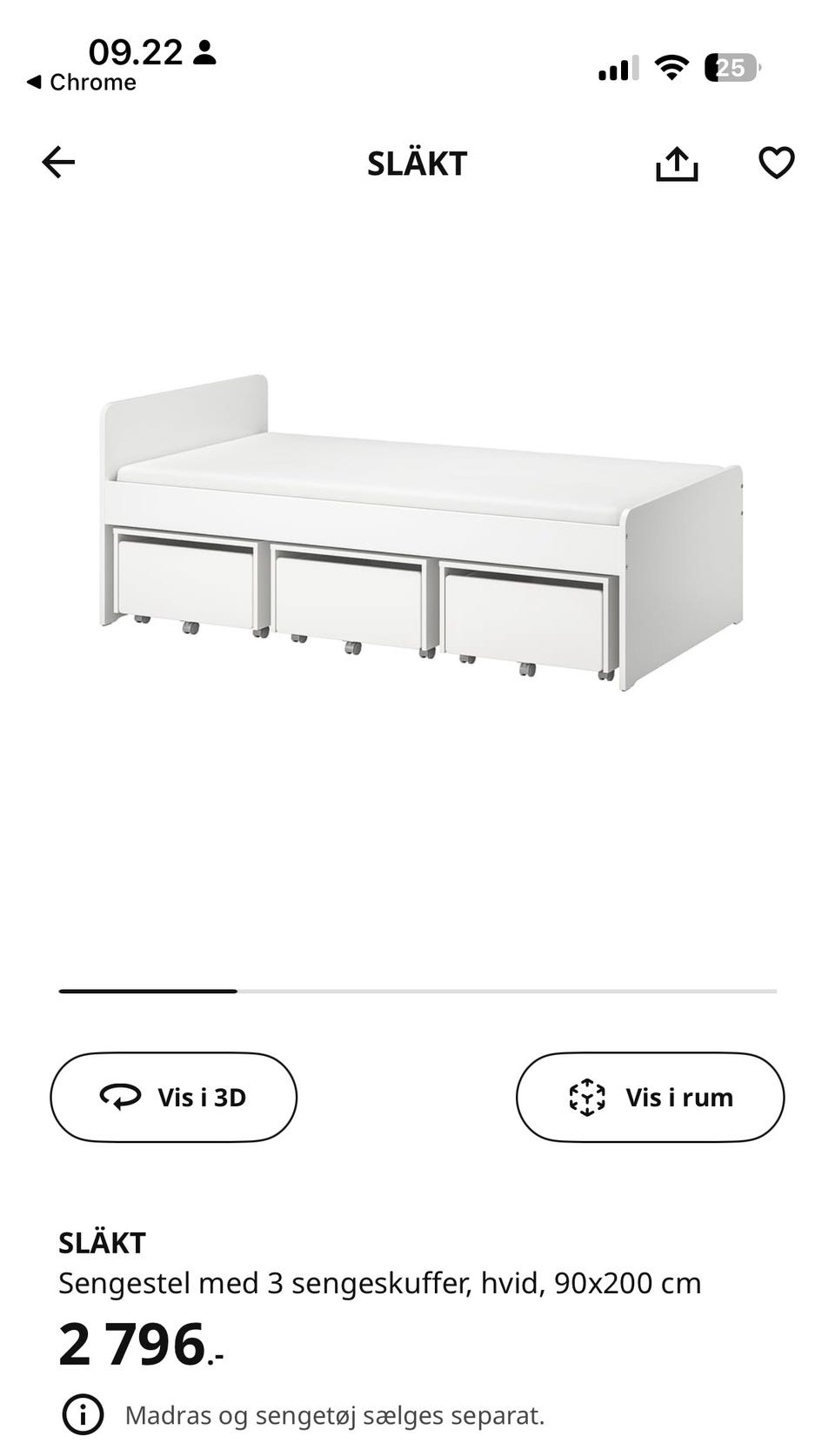Activate room preview mode
The width and height of the screenshot is (835, 1456).
pos(650,1097)
